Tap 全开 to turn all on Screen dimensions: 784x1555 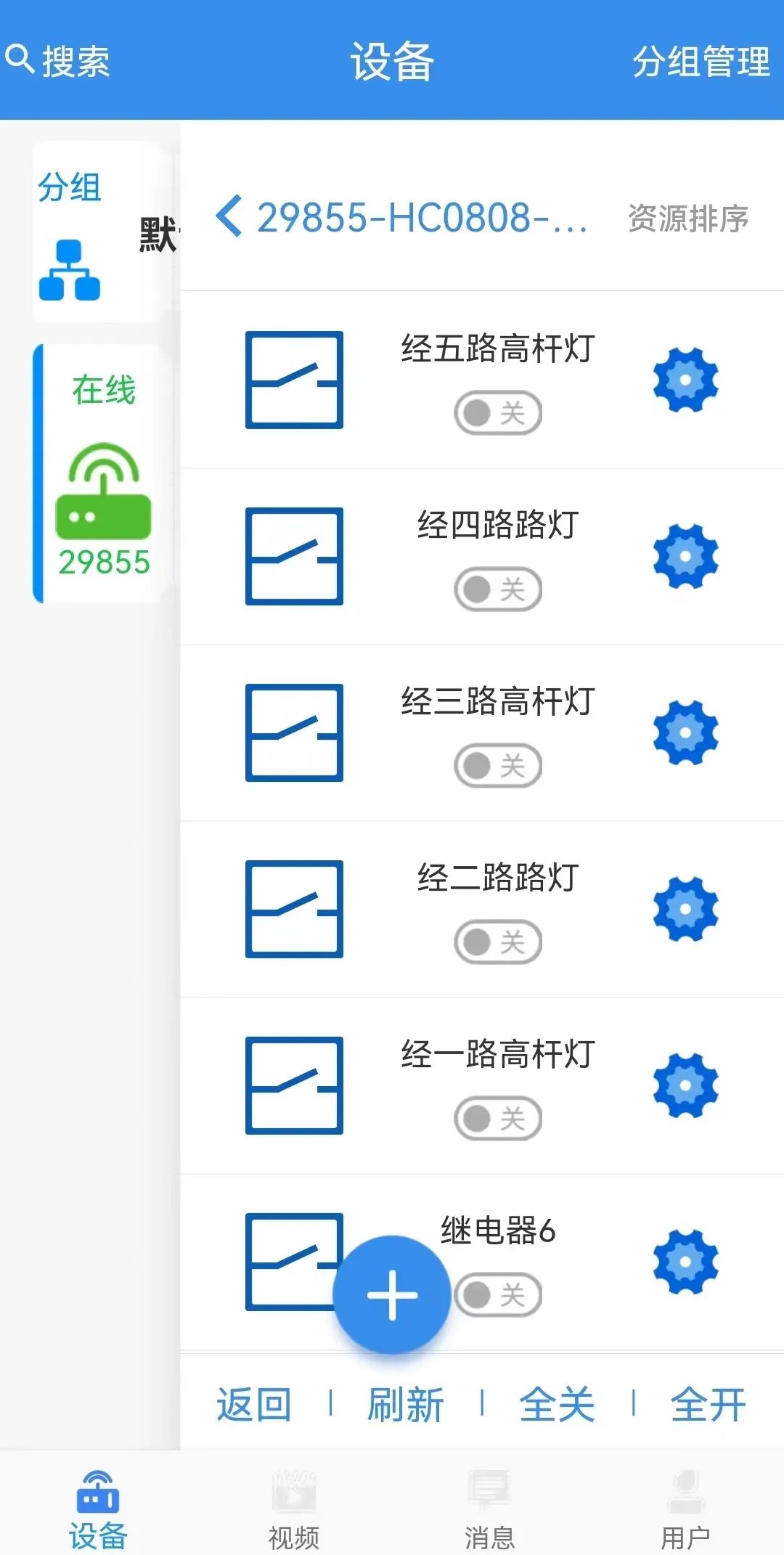click(x=708, y=1404)
